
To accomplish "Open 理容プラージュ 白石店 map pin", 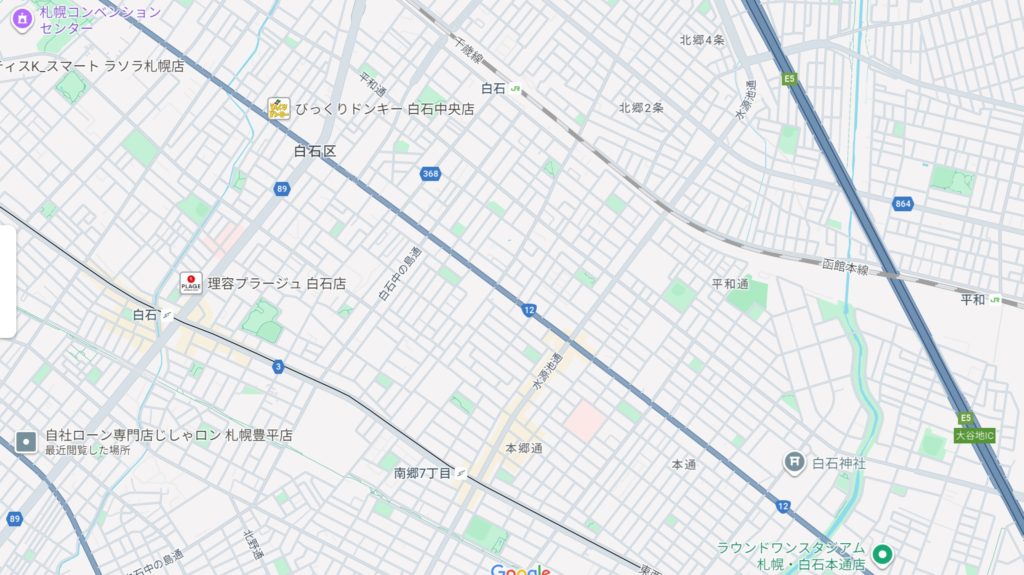I will click(191, 283).
